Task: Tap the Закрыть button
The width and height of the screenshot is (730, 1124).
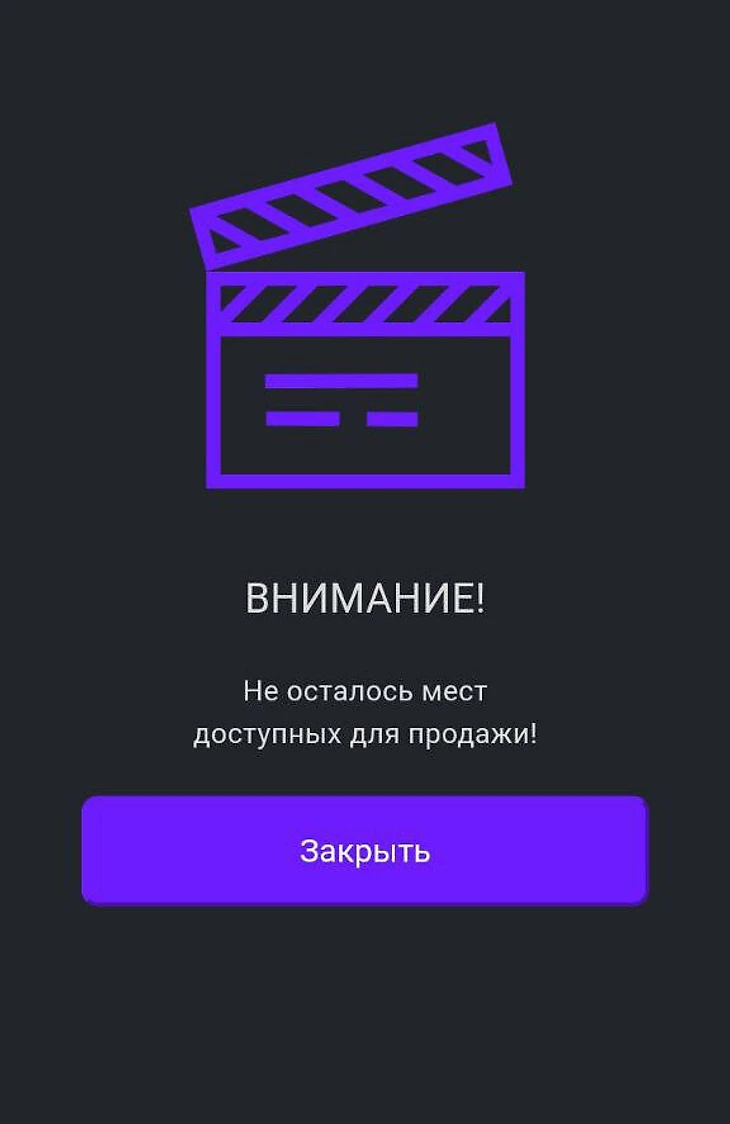Action: tap(365, 851)
